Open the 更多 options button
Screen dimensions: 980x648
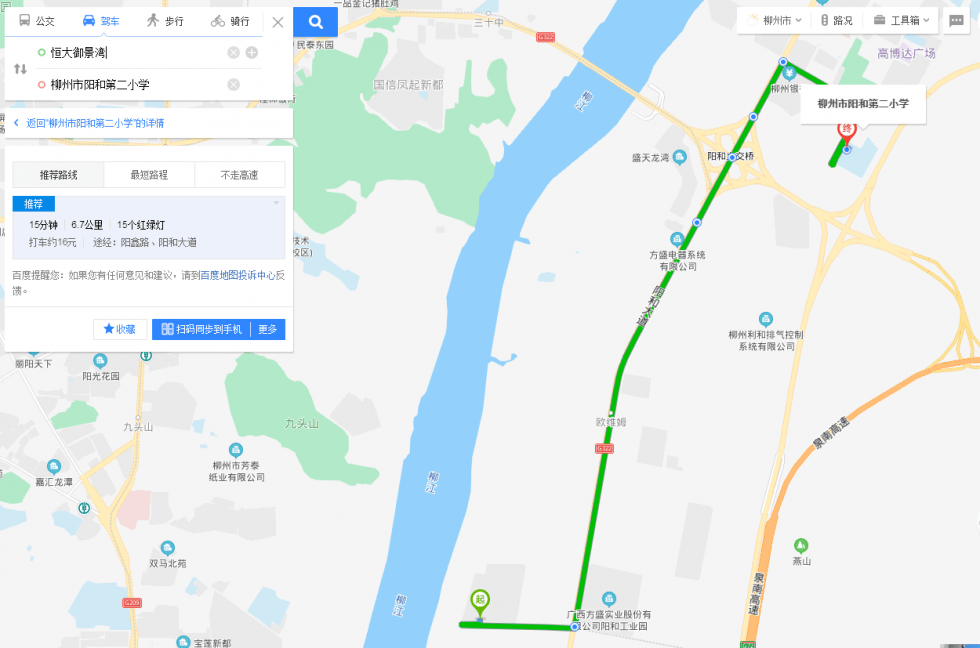pyautogui.click(x=268, y=329)
